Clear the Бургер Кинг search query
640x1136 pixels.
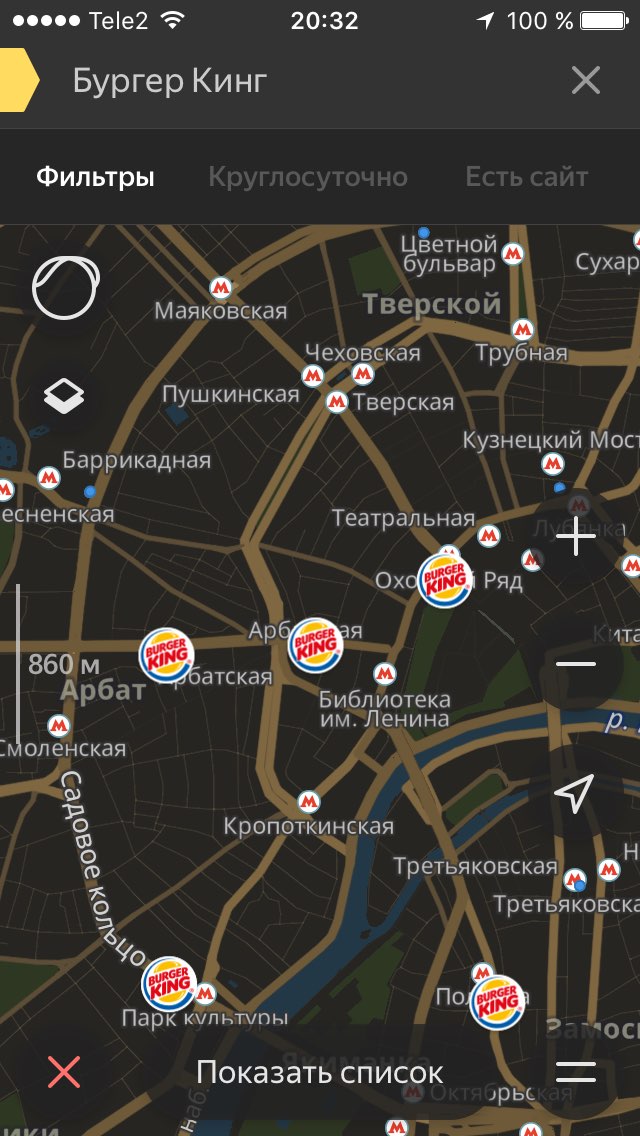pos(586,80)
